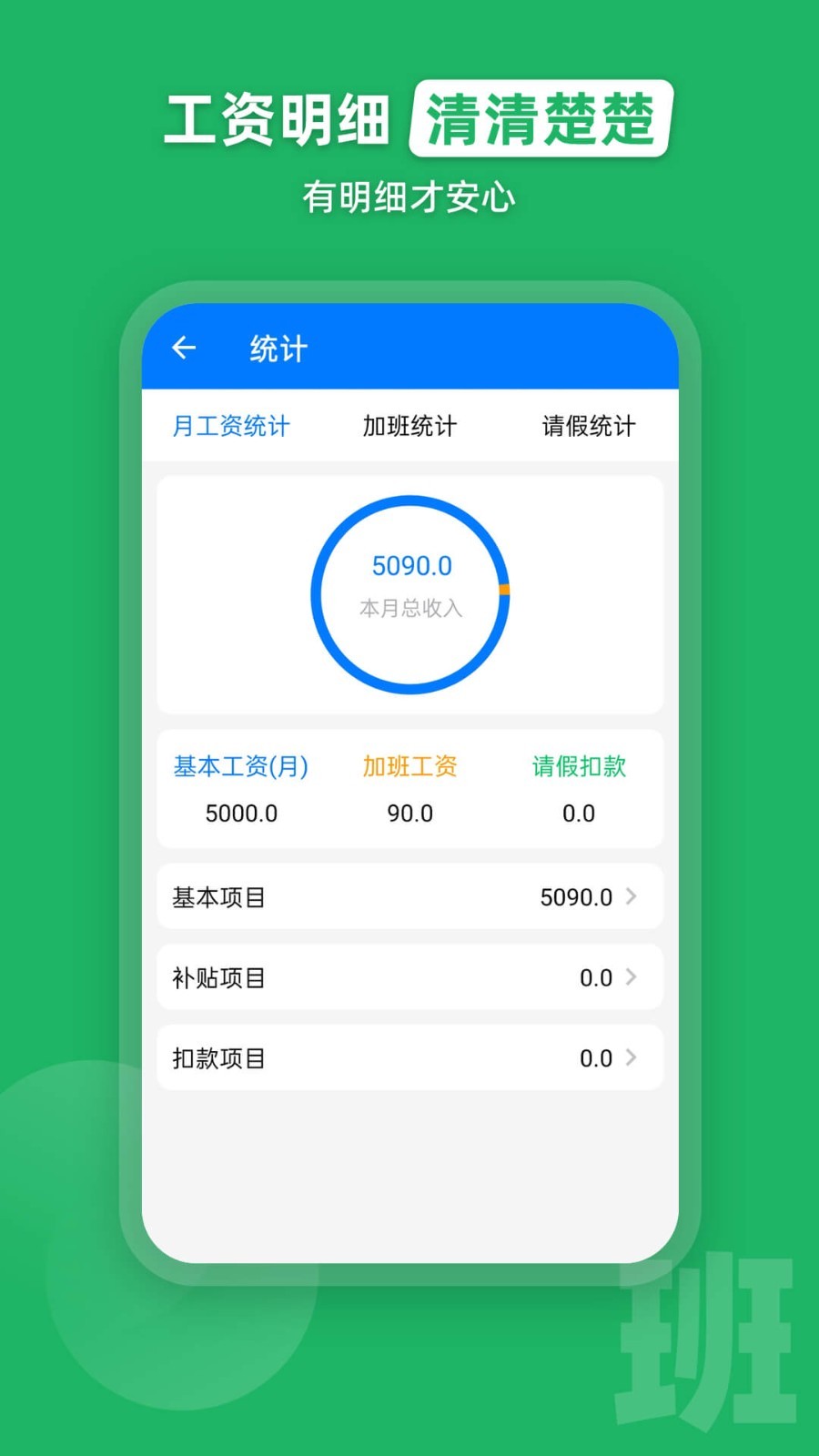Tap the 5090.0 total income figure
This screenshot has height=1456, width=819.
click(411, 565)
